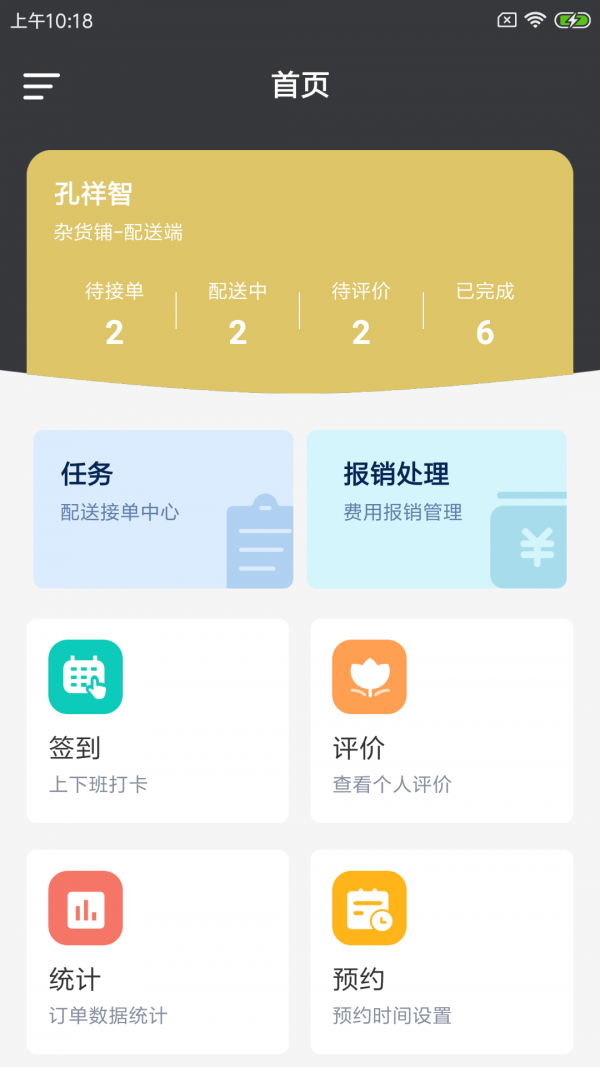View personal reviews in 评价
600x1067 pixels.
(441, 720)
